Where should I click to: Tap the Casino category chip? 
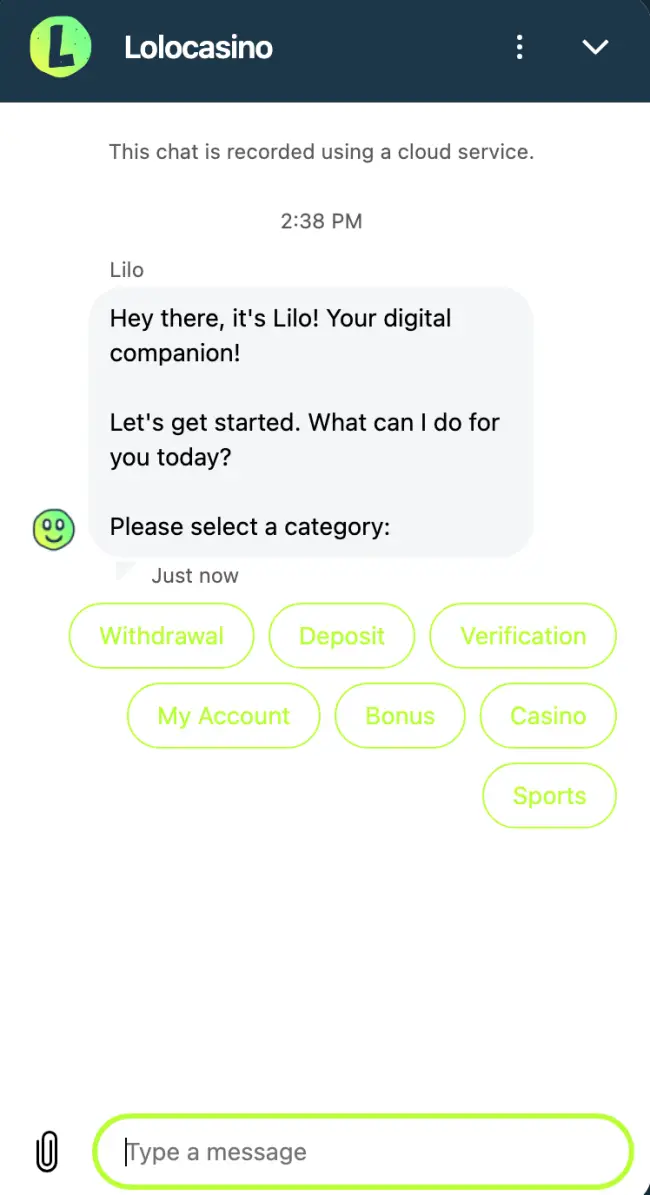click(x=548, y=716)
